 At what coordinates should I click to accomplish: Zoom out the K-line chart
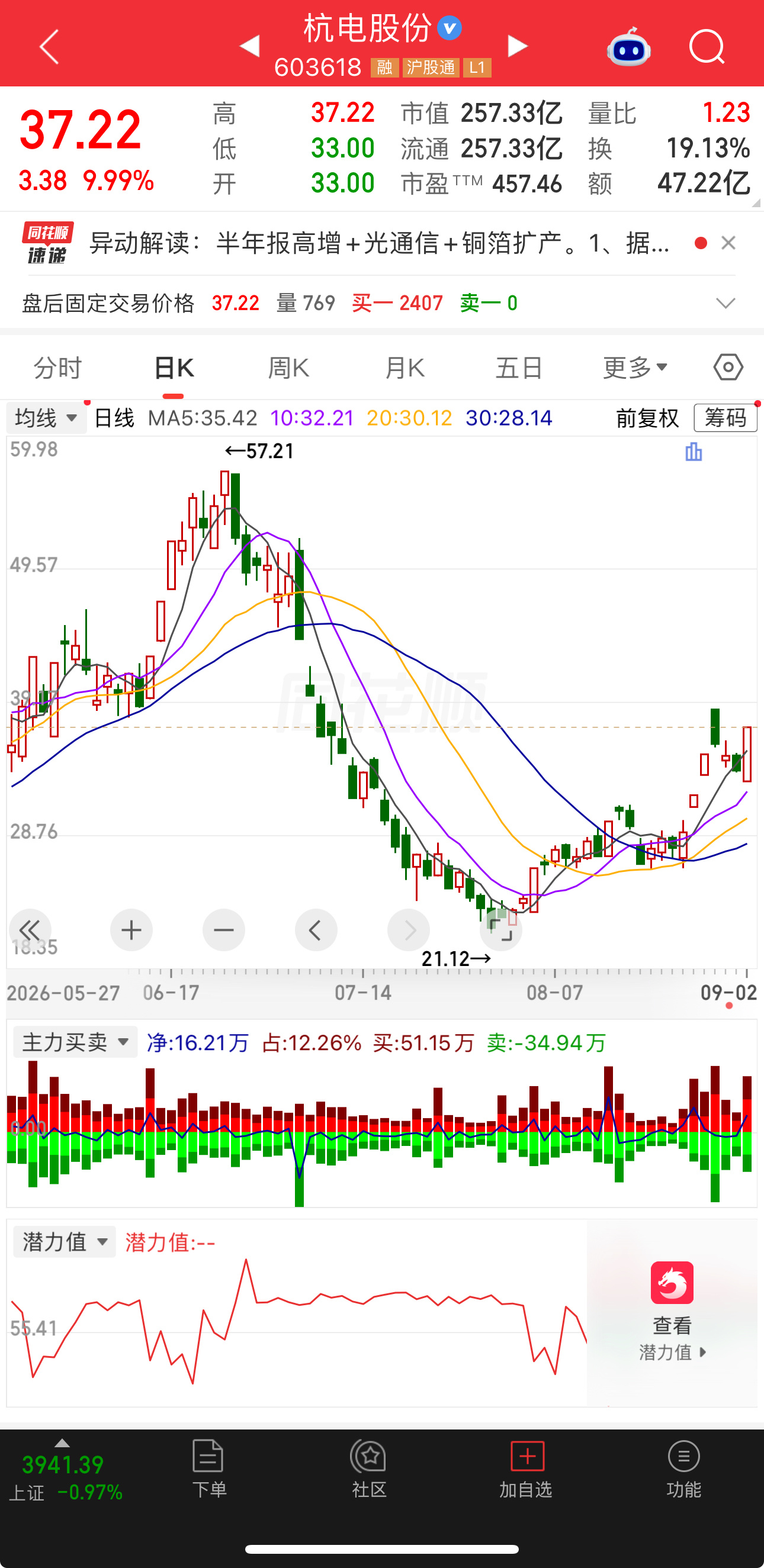click(224, 930)
